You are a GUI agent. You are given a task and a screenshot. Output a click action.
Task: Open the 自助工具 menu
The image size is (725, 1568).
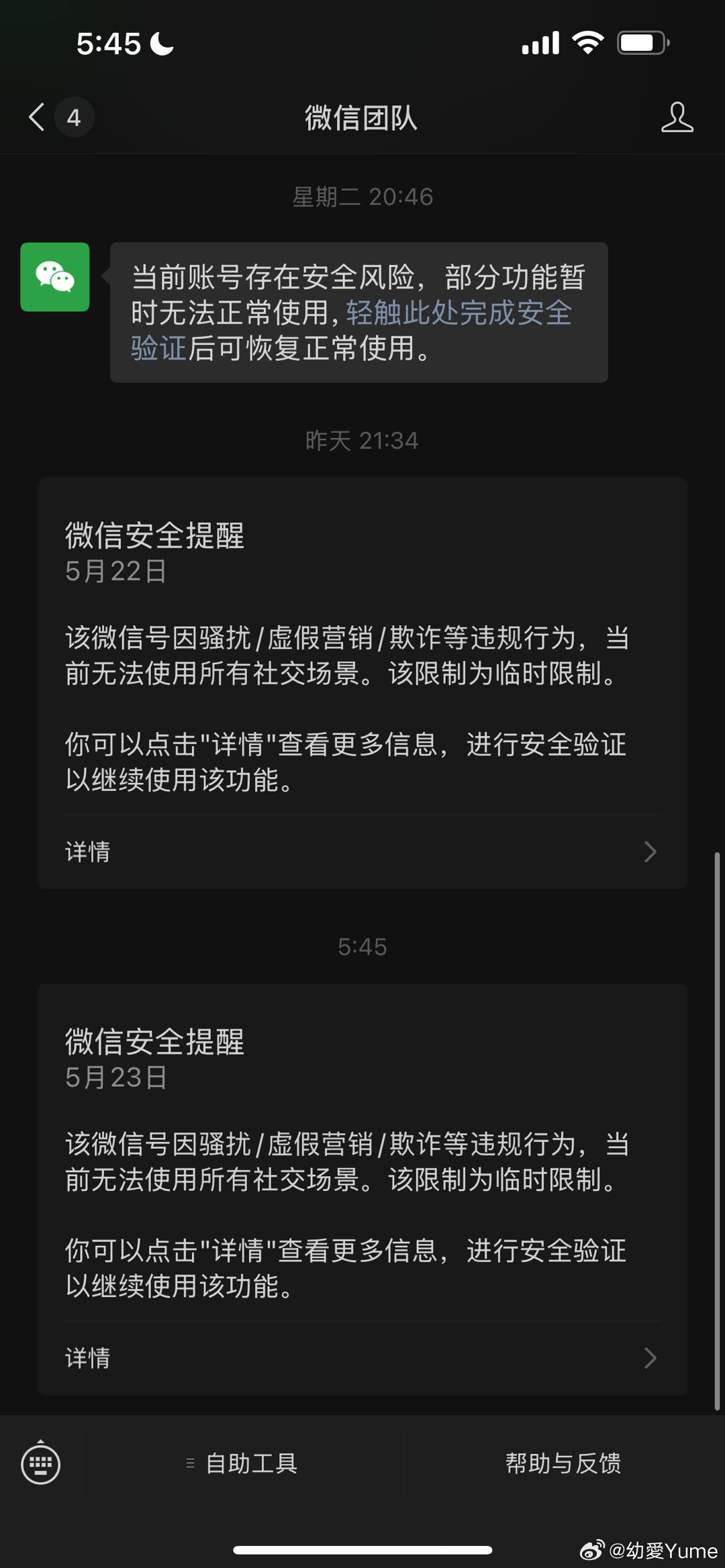[x=242, y=1463]
